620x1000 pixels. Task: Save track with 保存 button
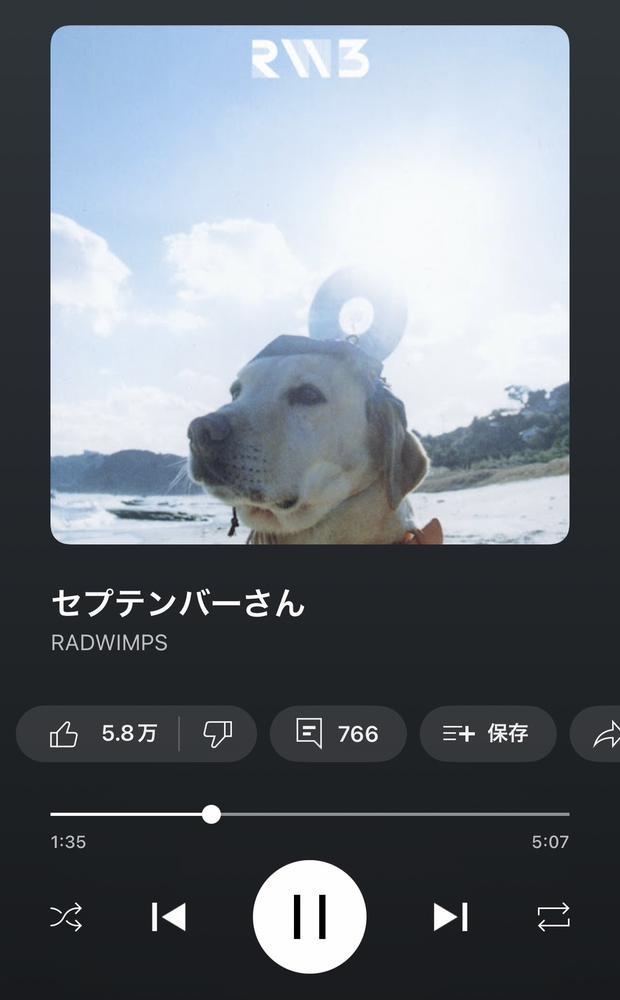point(487,734)
